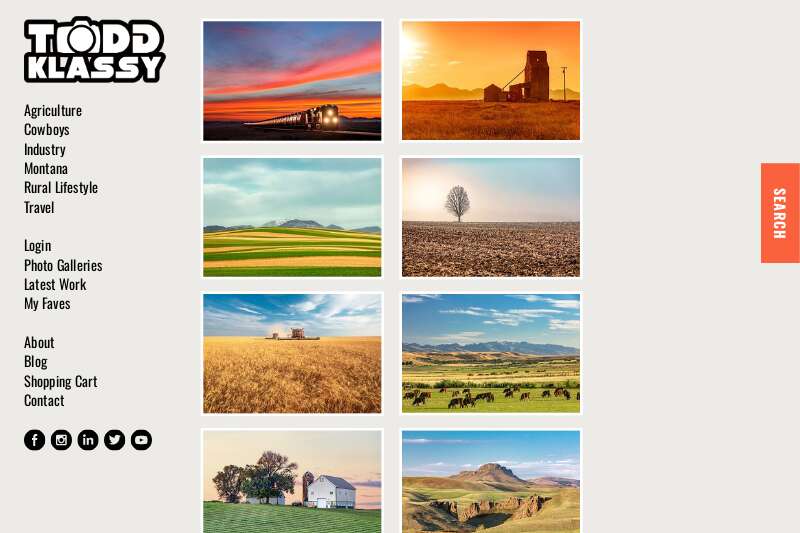Open the Agriculture category

pos(53,110)
